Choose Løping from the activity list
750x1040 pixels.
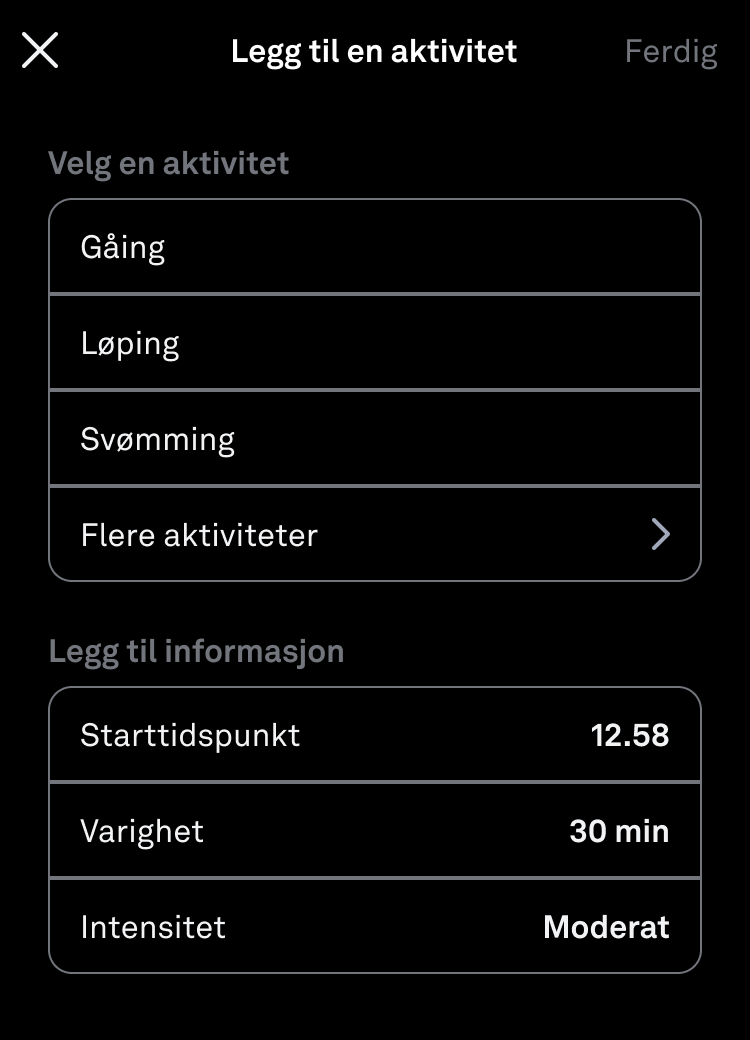click(x=374, y=343)
